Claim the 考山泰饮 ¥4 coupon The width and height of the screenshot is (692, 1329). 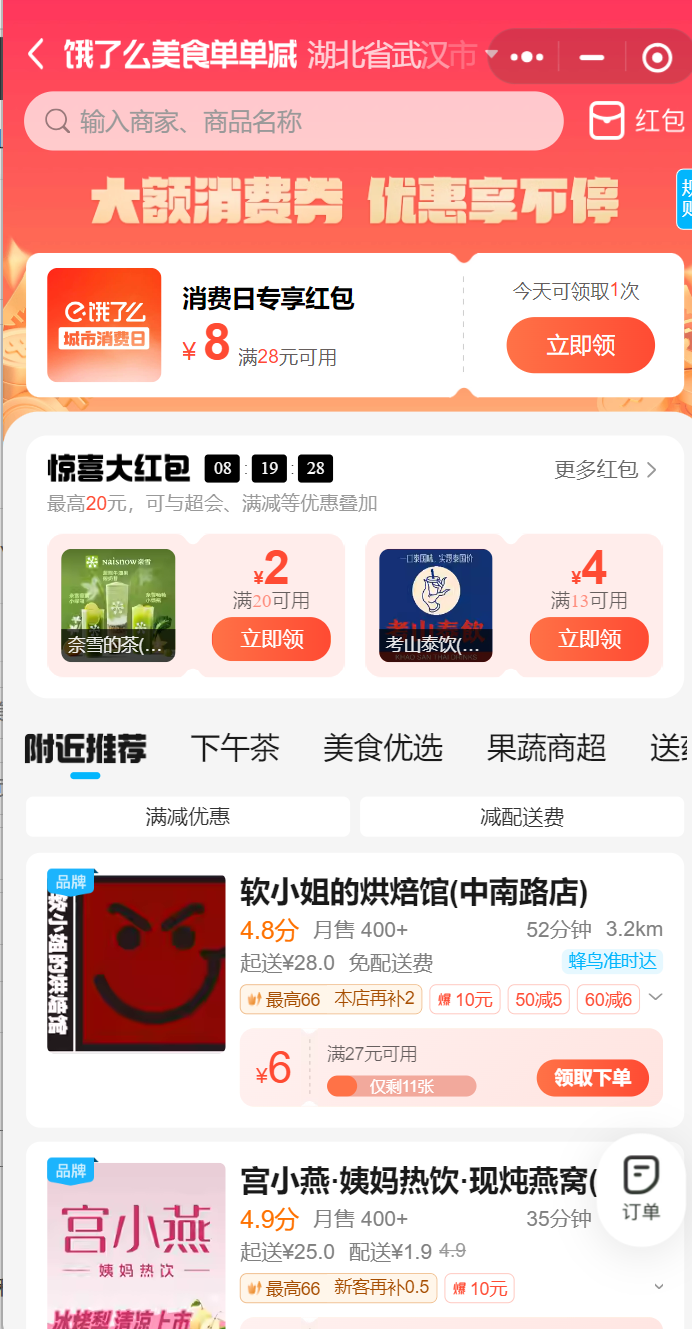589,639
